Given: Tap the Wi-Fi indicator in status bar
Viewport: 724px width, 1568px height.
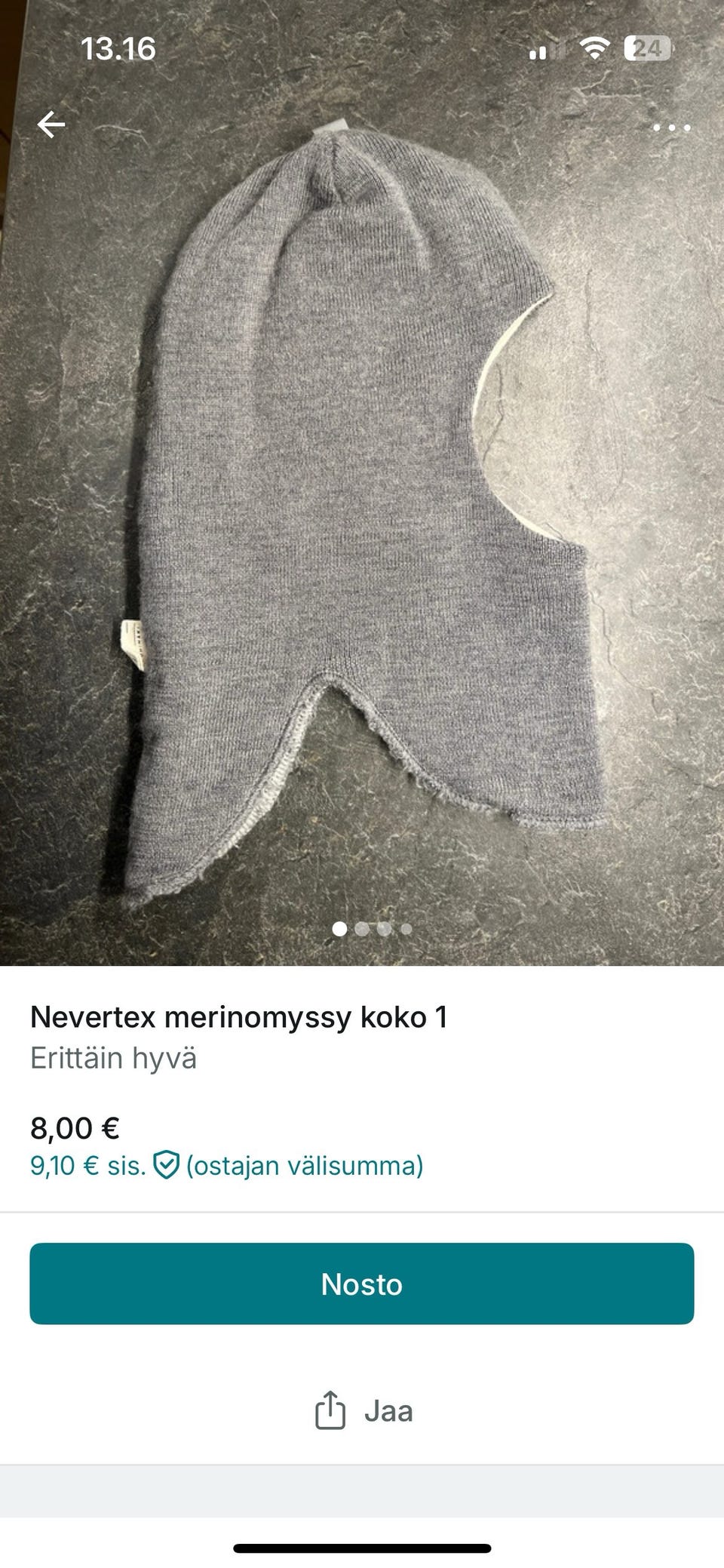Looking at the screenshot, I should point(594,49).
